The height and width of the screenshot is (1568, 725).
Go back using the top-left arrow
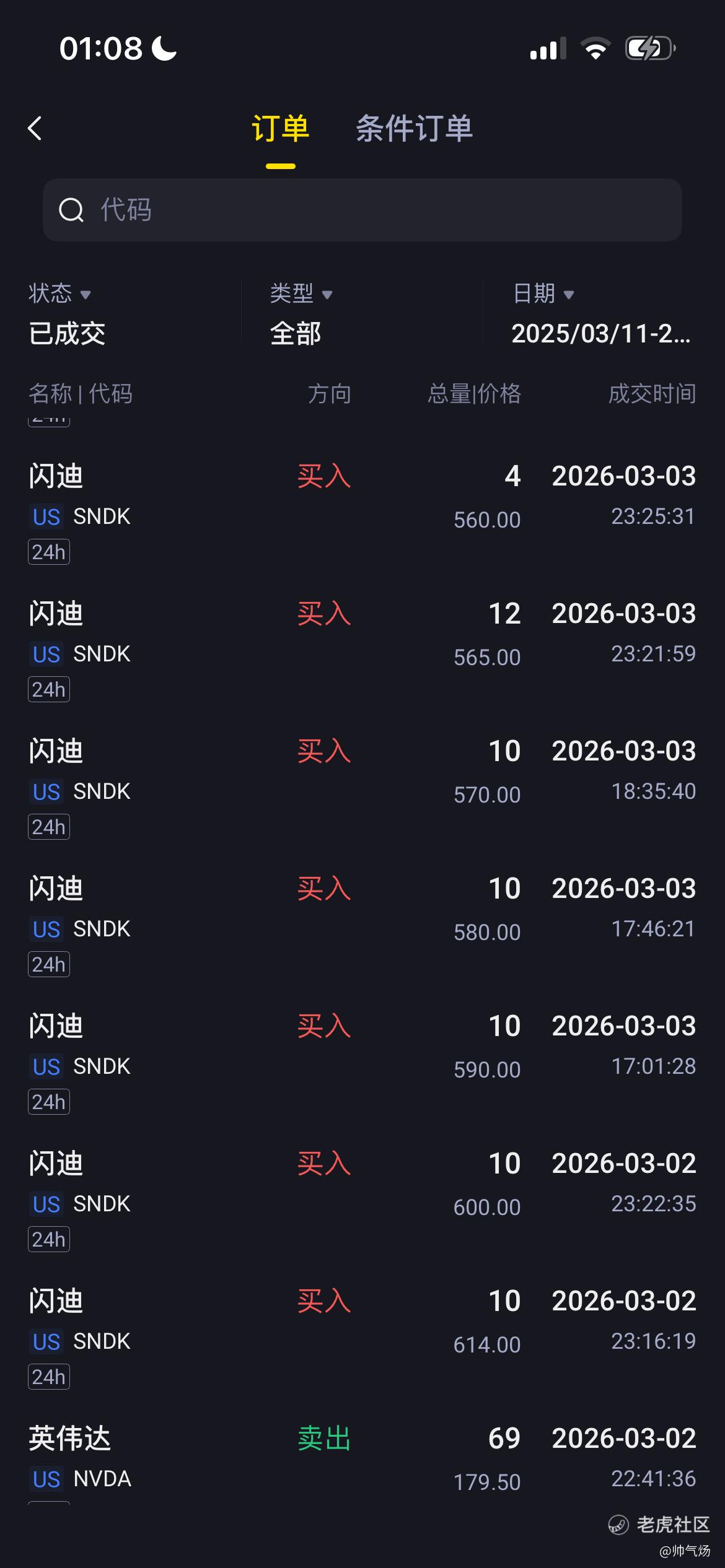click(x=35, y=129)
